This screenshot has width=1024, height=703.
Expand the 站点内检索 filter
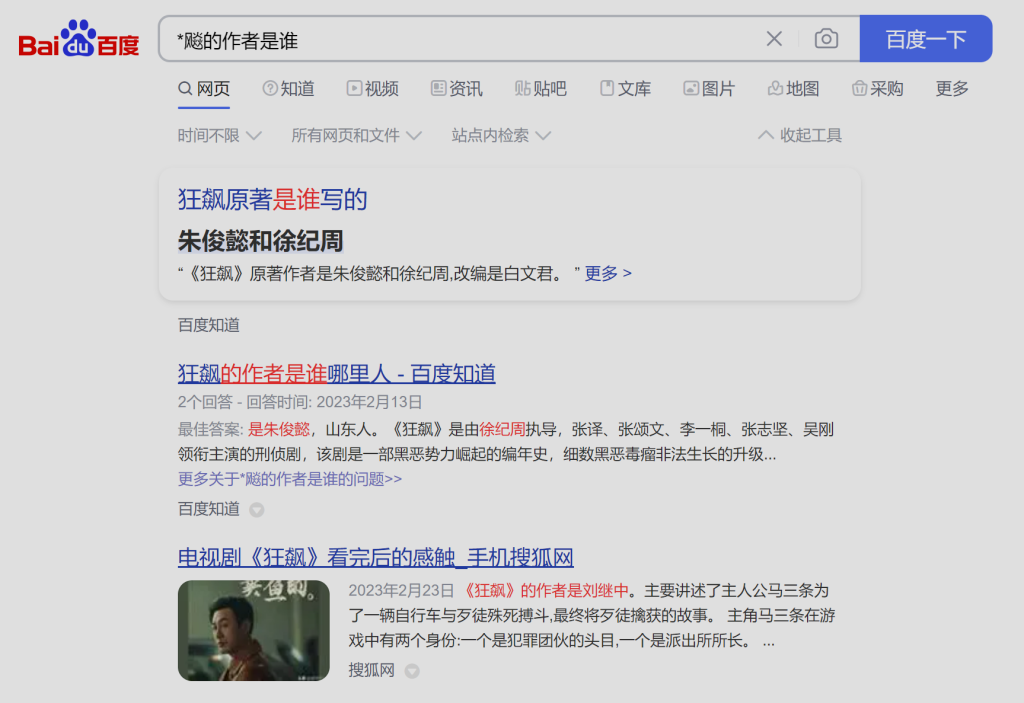point(501,135)
